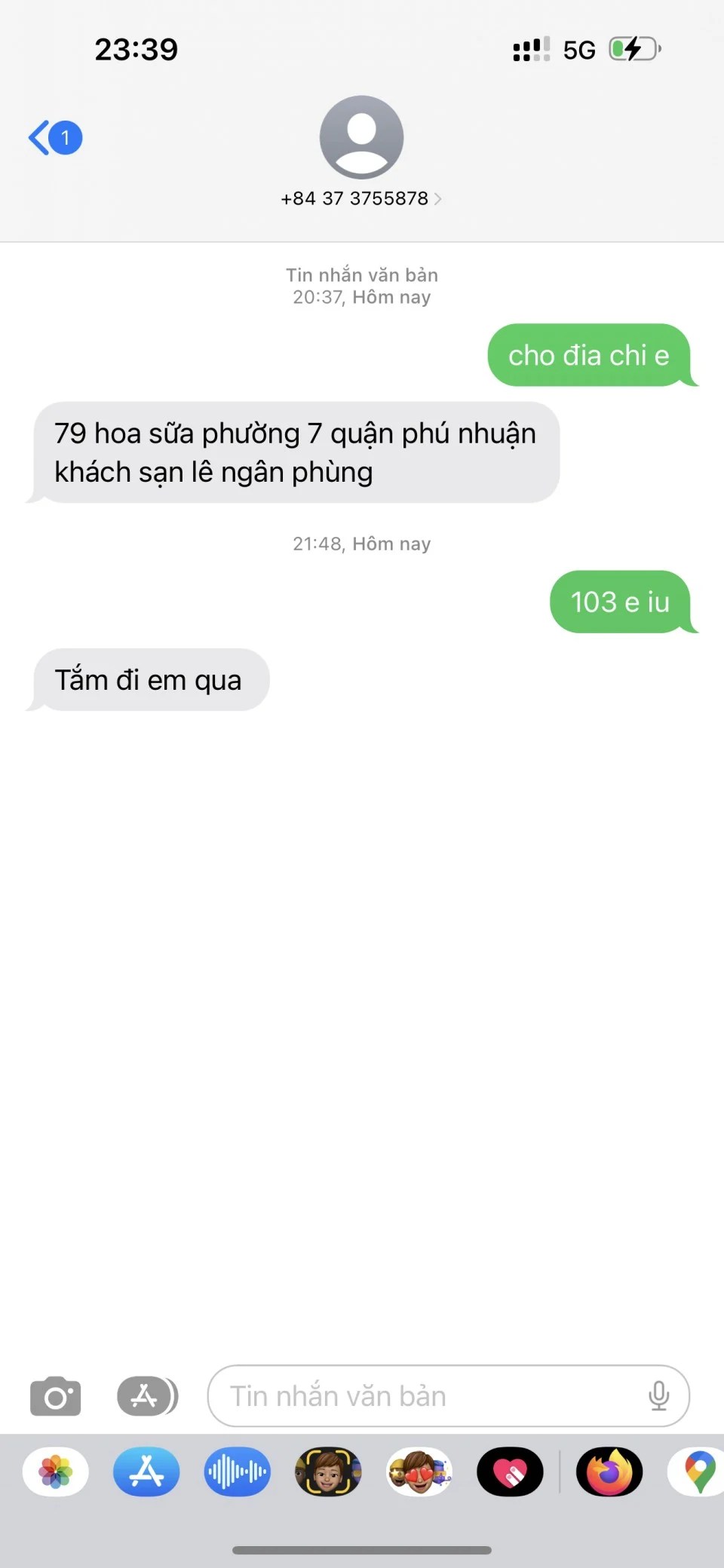Open Digital Touch heart icon

[x=510, y=1472]
